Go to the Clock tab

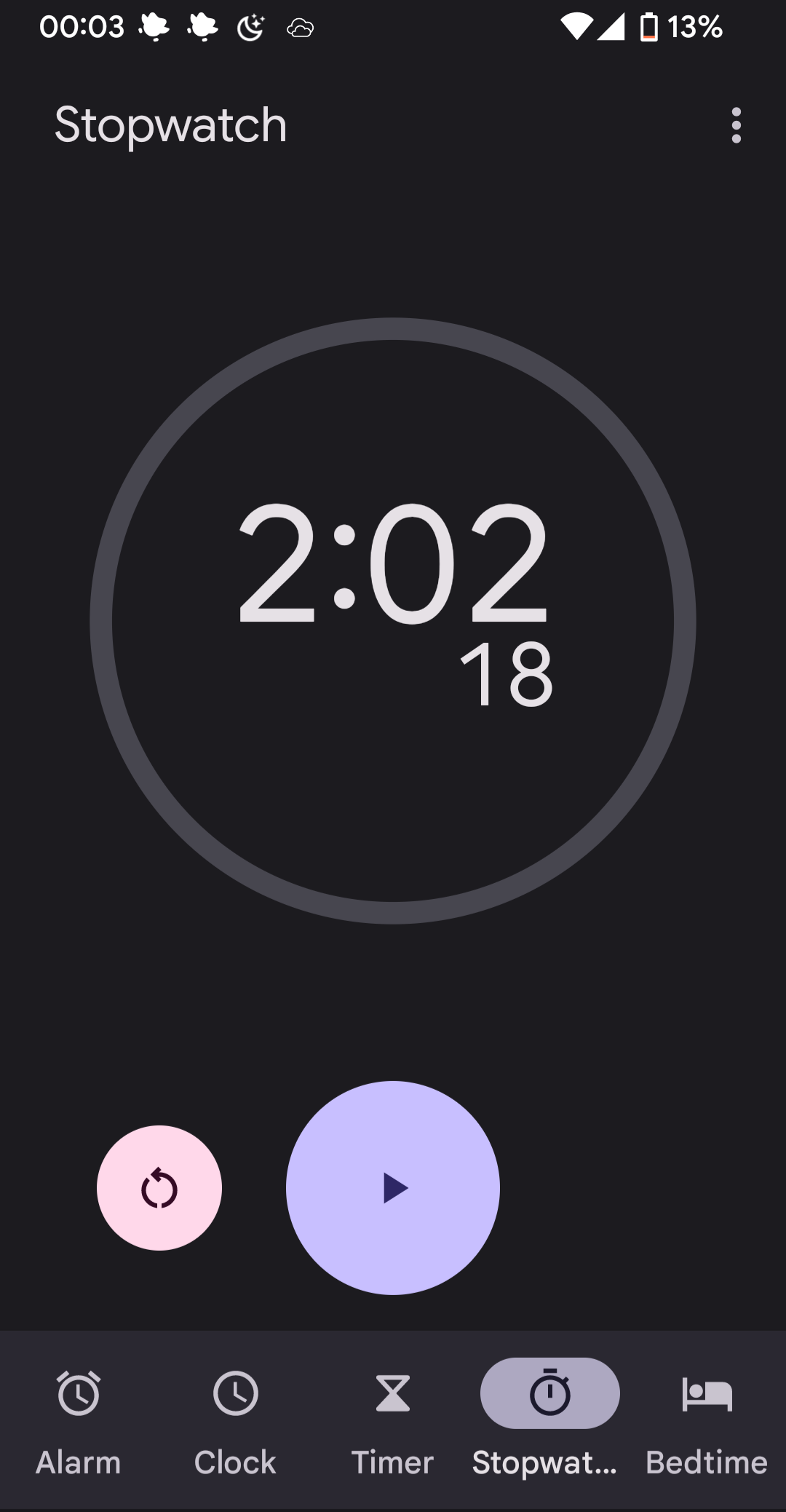(235, 1422)
